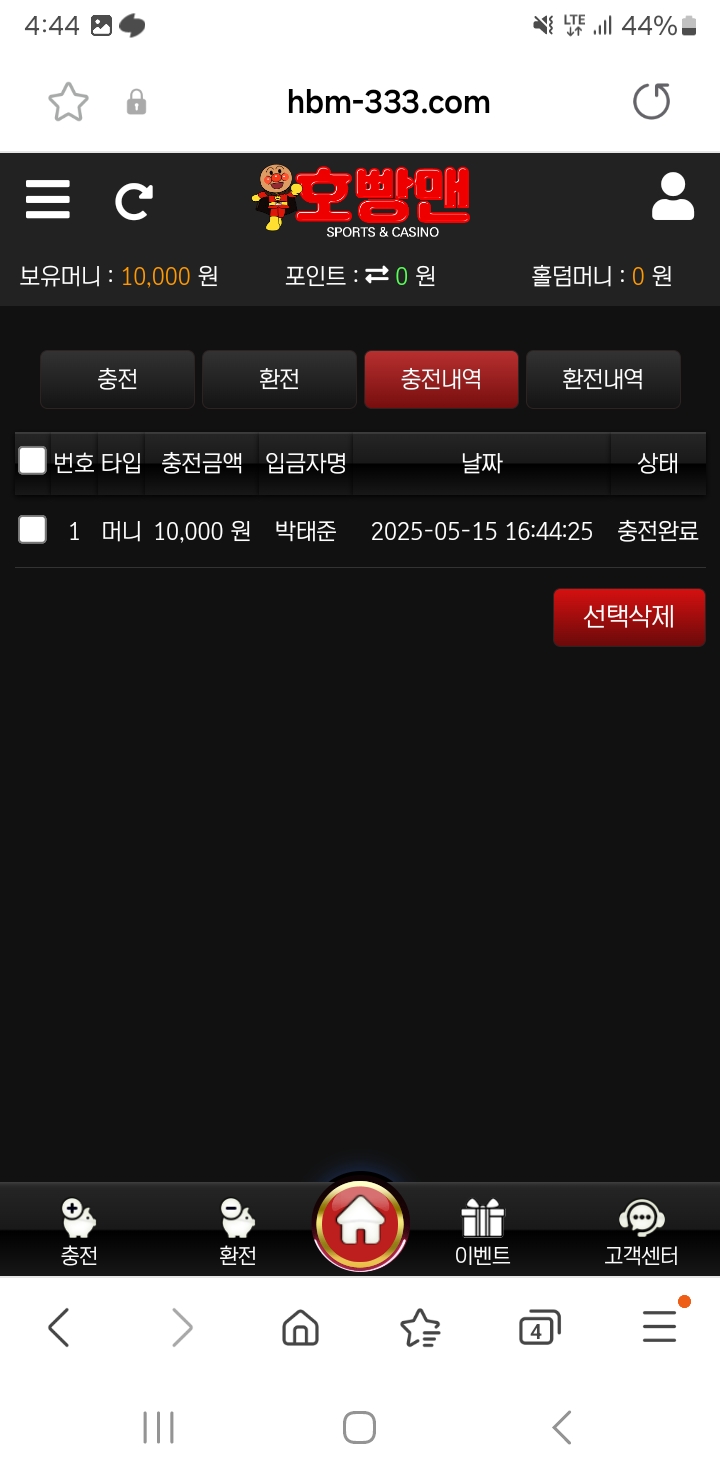Open the browser menu with orange dot

pyautogui.click(x=660, y=1326)
